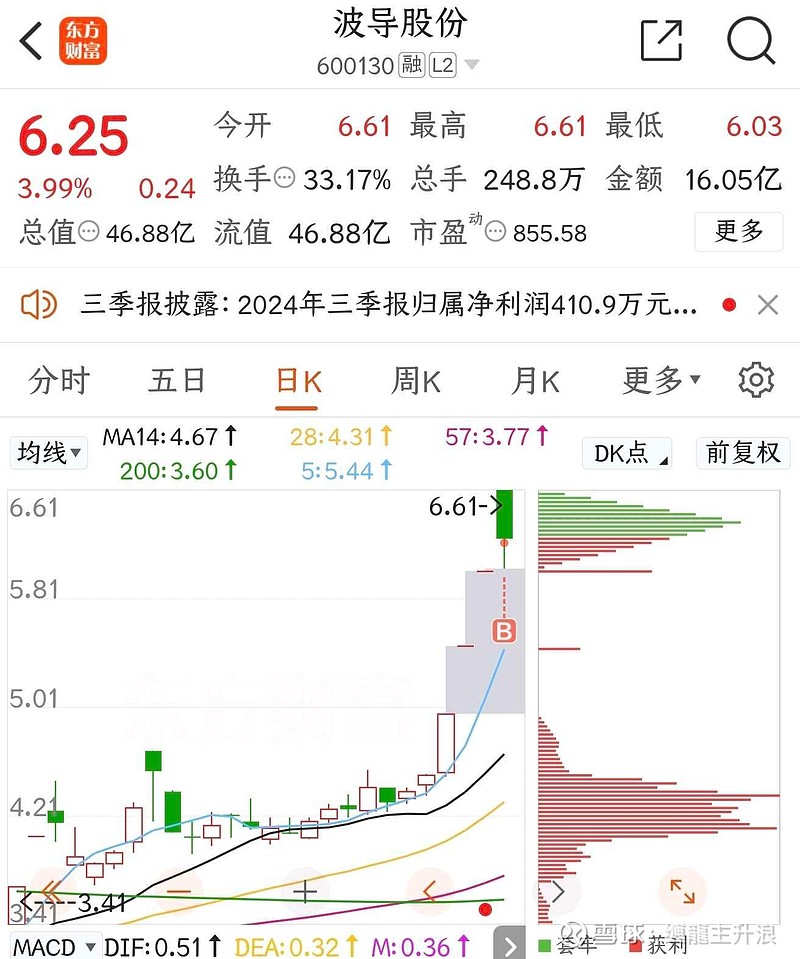Dismiss the 三季报披露 announcement banner
800x959 pixels.
tap(768, 305)
